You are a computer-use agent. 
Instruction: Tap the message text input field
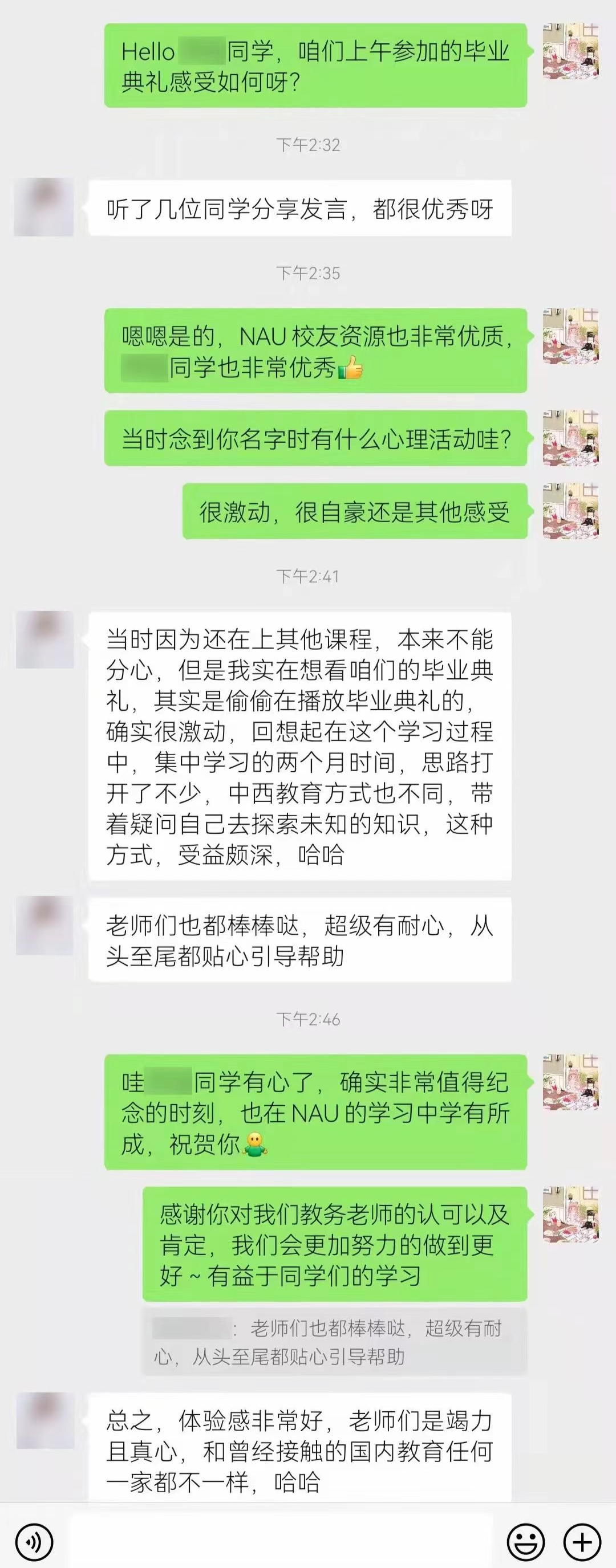point(280,1541)
